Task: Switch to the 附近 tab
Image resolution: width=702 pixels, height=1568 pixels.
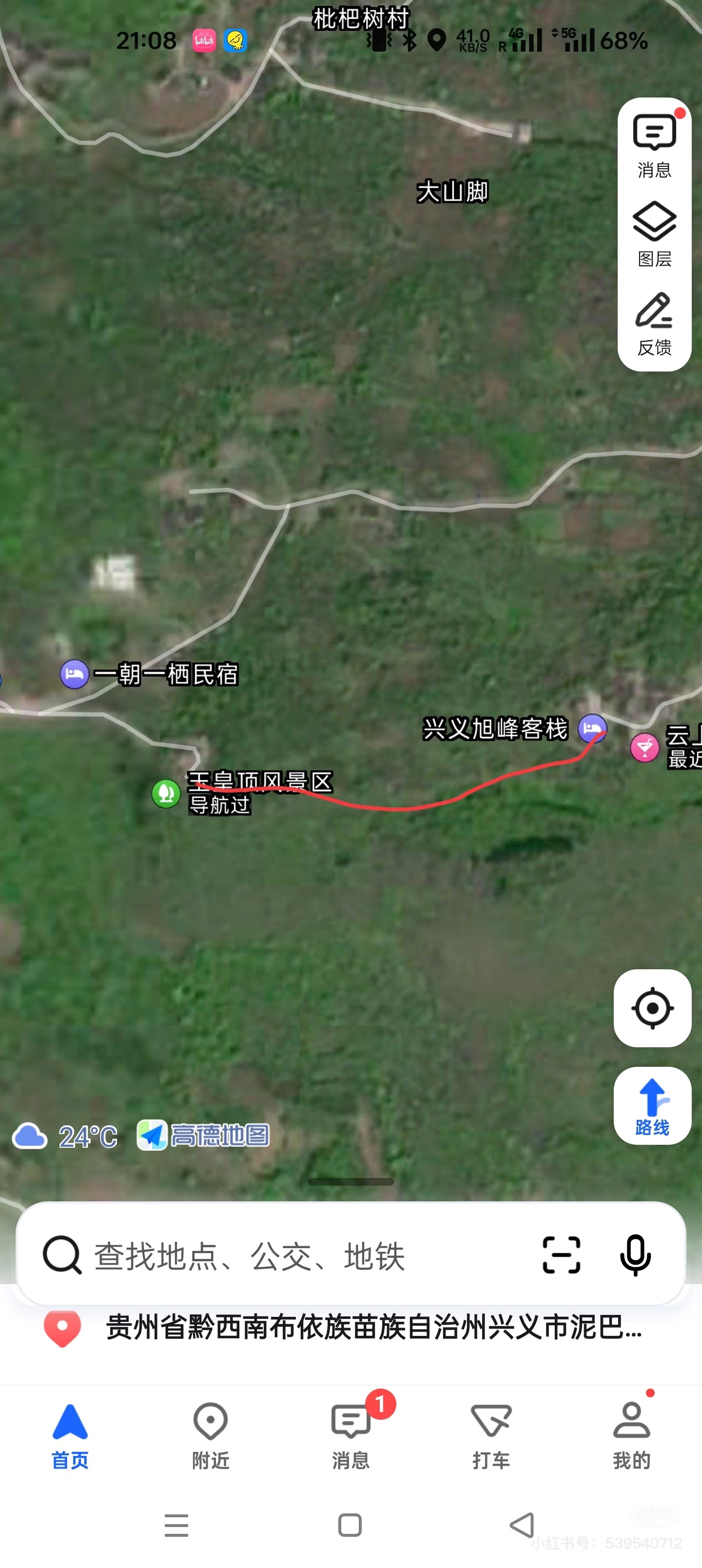Action: 211,1434
